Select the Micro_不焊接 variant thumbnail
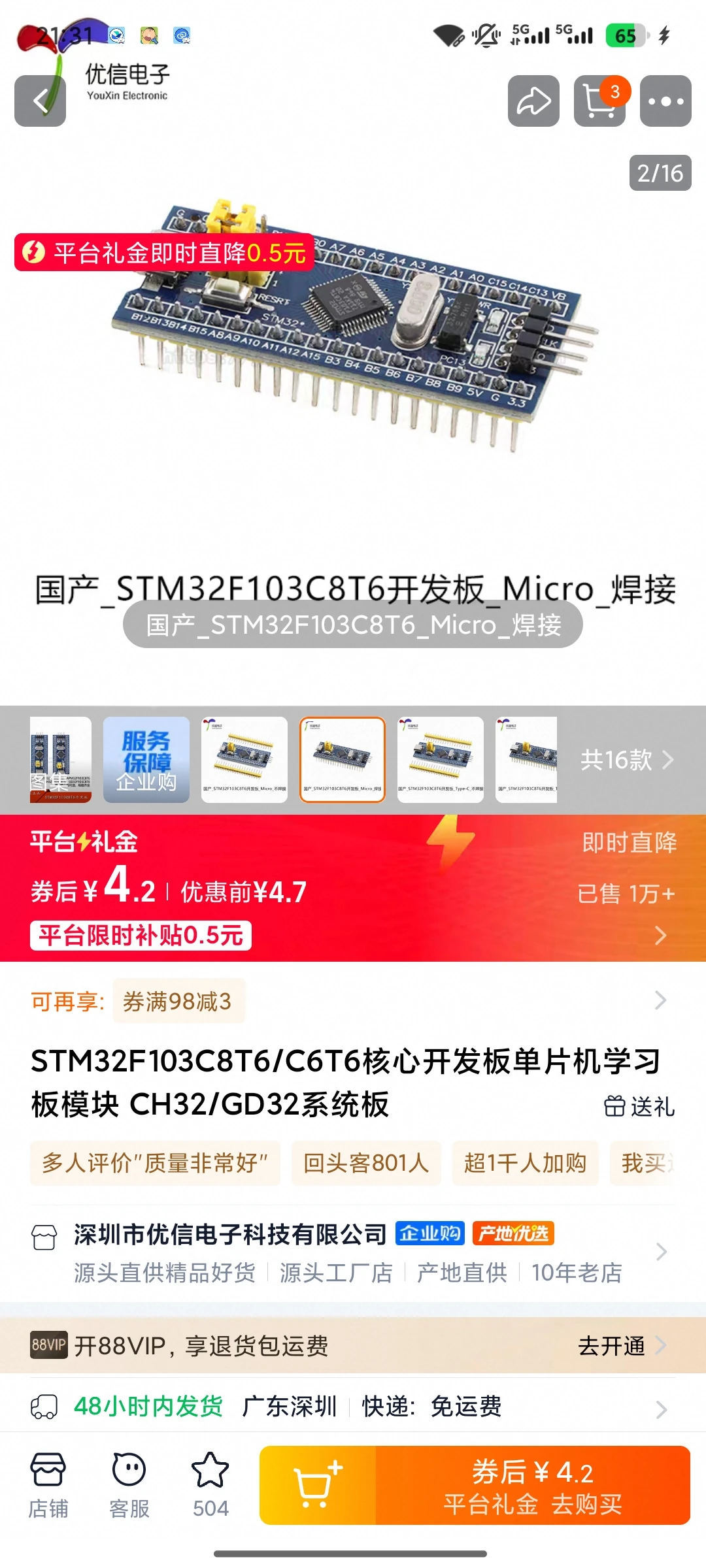Image resolution: width=706 pixels, height=1568 pixels. (x=244, y=760)
